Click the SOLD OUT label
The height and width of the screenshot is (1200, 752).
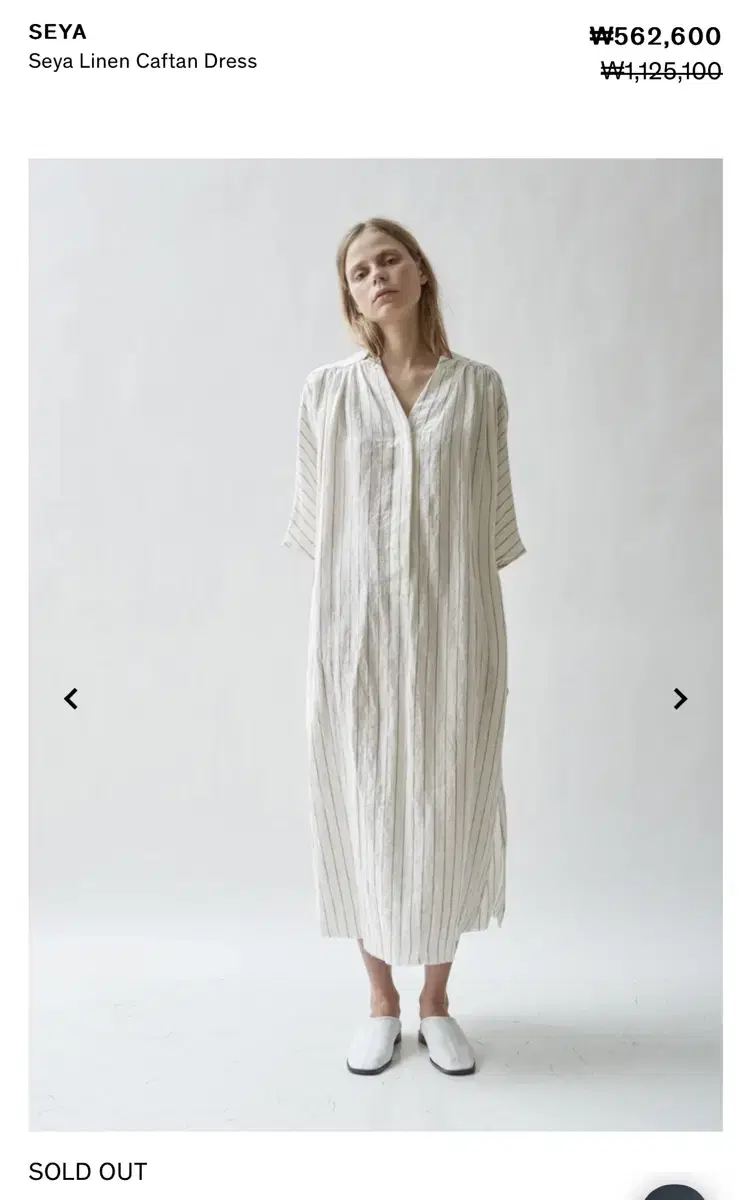88,1169
